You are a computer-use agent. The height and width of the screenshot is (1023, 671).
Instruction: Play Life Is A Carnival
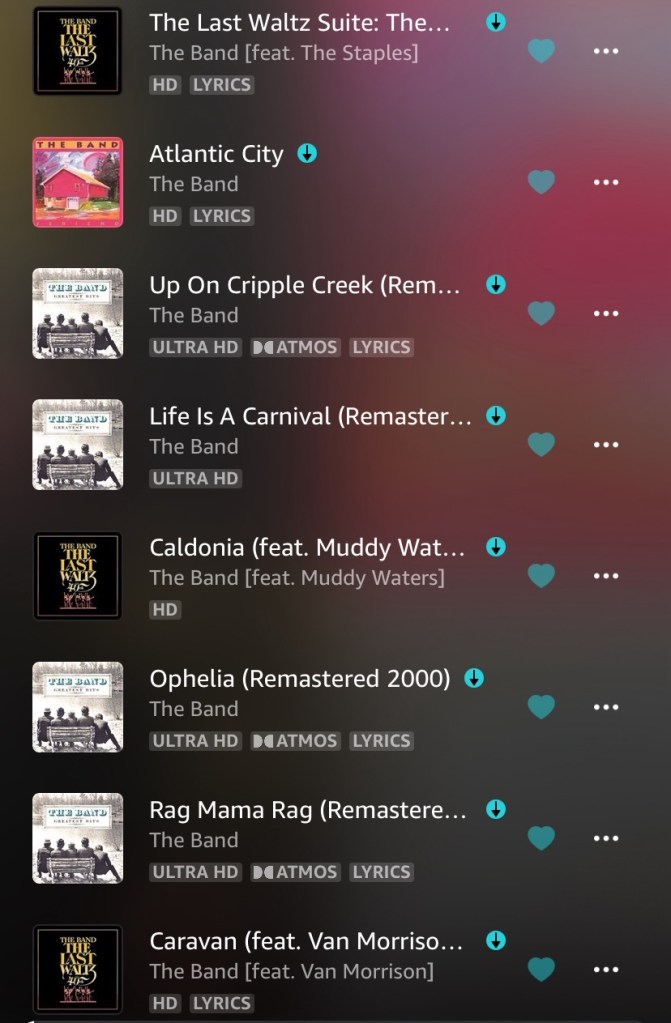[310, 416]
